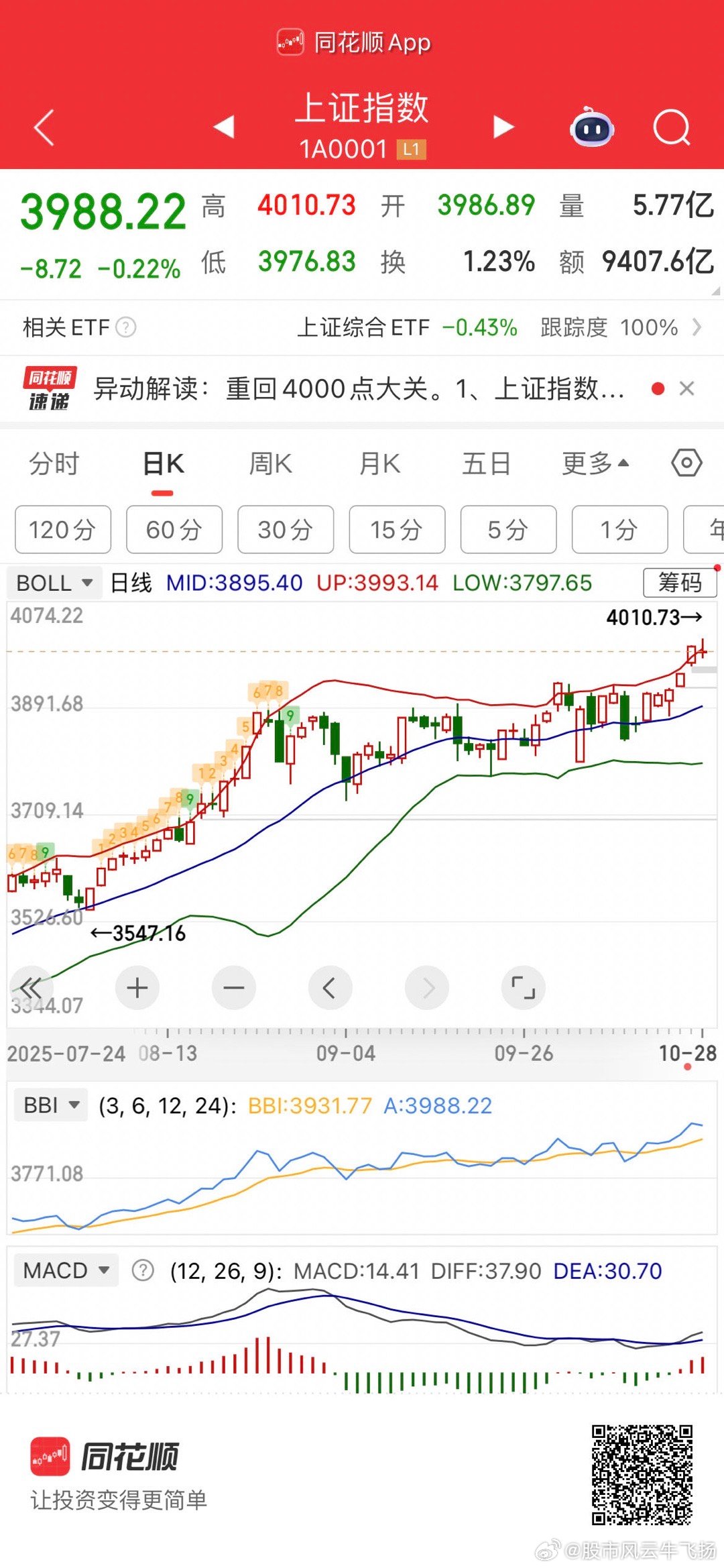Collapse the 更多 period menu
724x1568 pixels.
coord(594,463)
